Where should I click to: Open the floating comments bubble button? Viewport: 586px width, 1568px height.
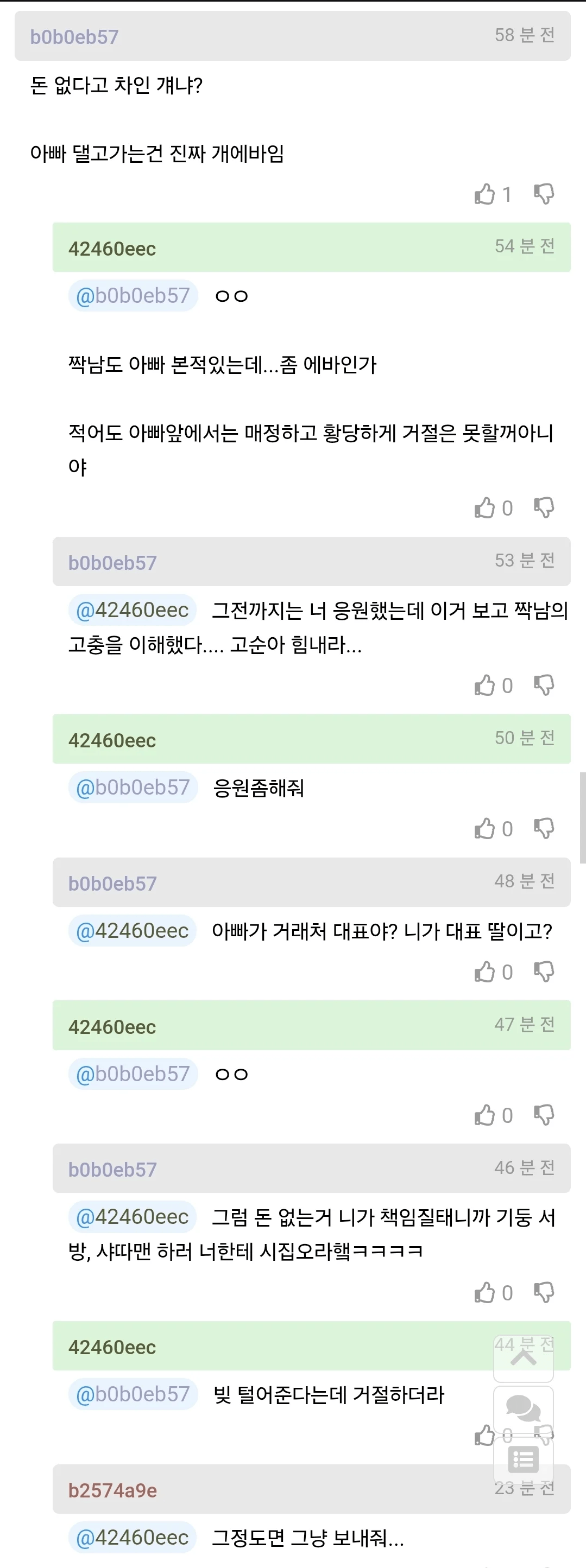tap(523, 1408)
